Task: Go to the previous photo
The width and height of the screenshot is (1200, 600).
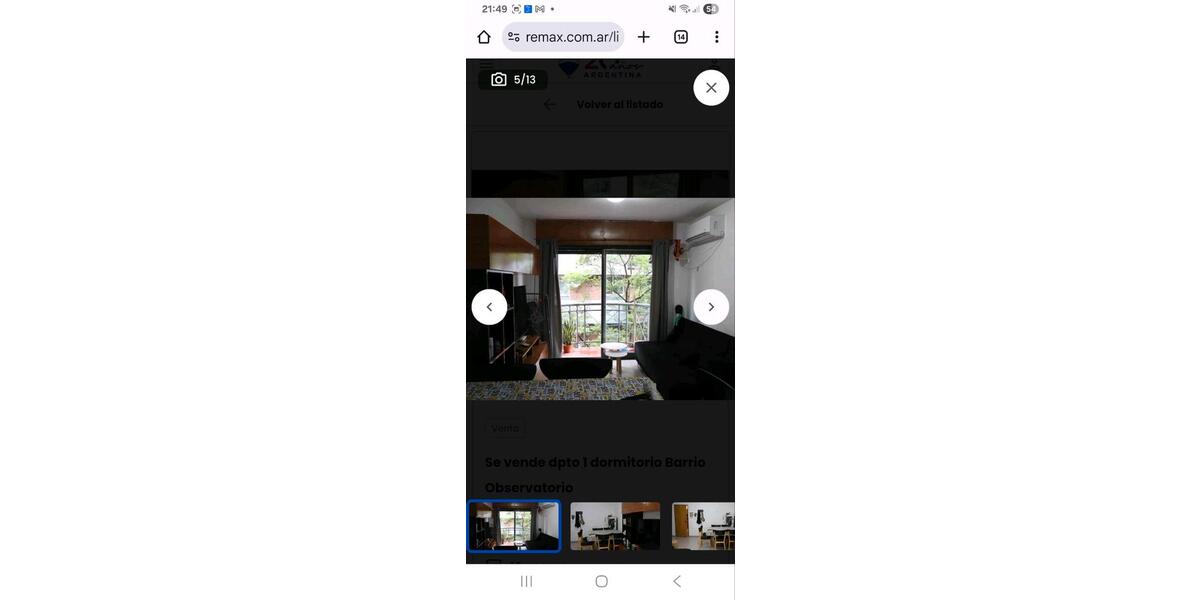Action: pyautogui.click(x=489, y=307)
